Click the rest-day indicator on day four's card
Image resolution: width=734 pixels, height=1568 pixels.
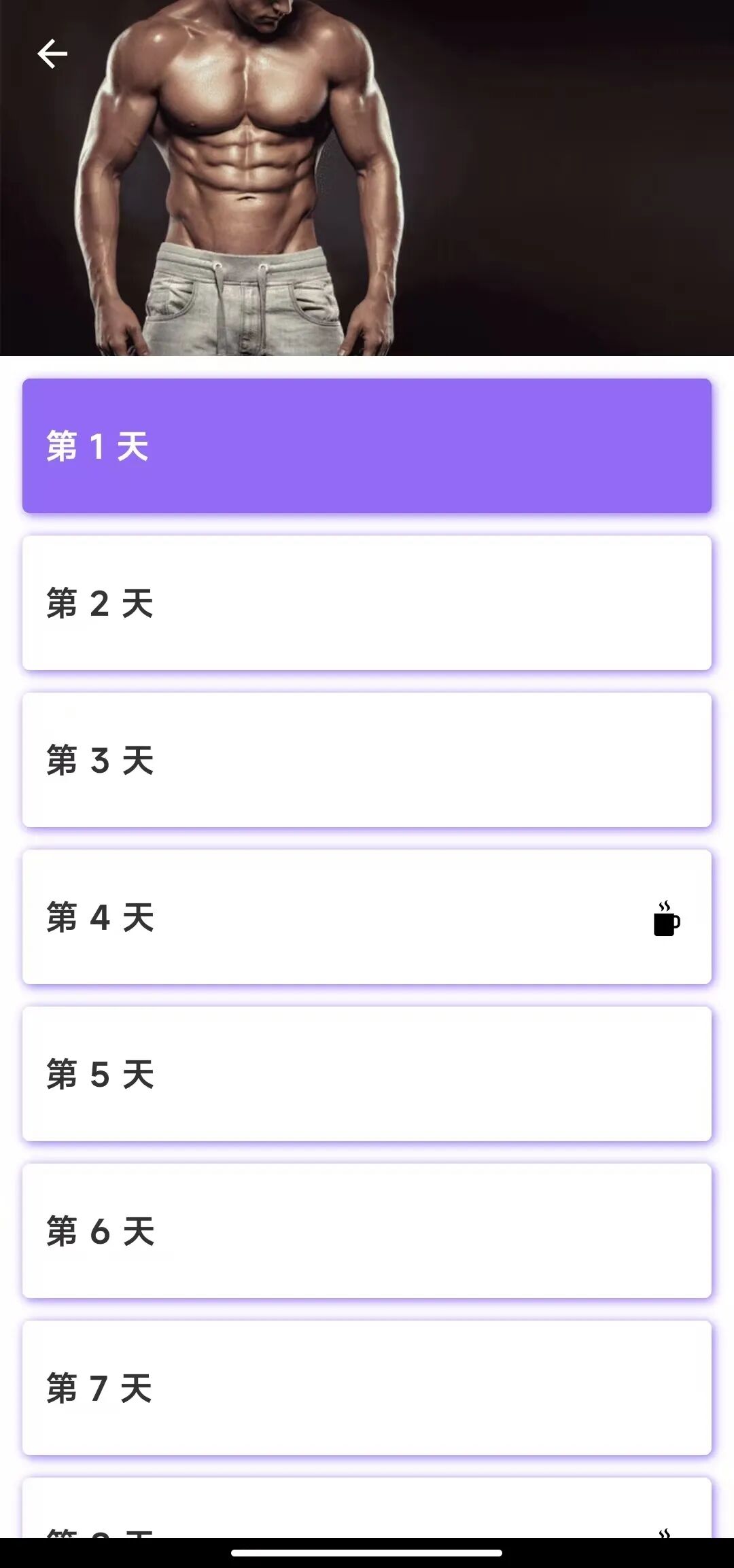(666, 920)
